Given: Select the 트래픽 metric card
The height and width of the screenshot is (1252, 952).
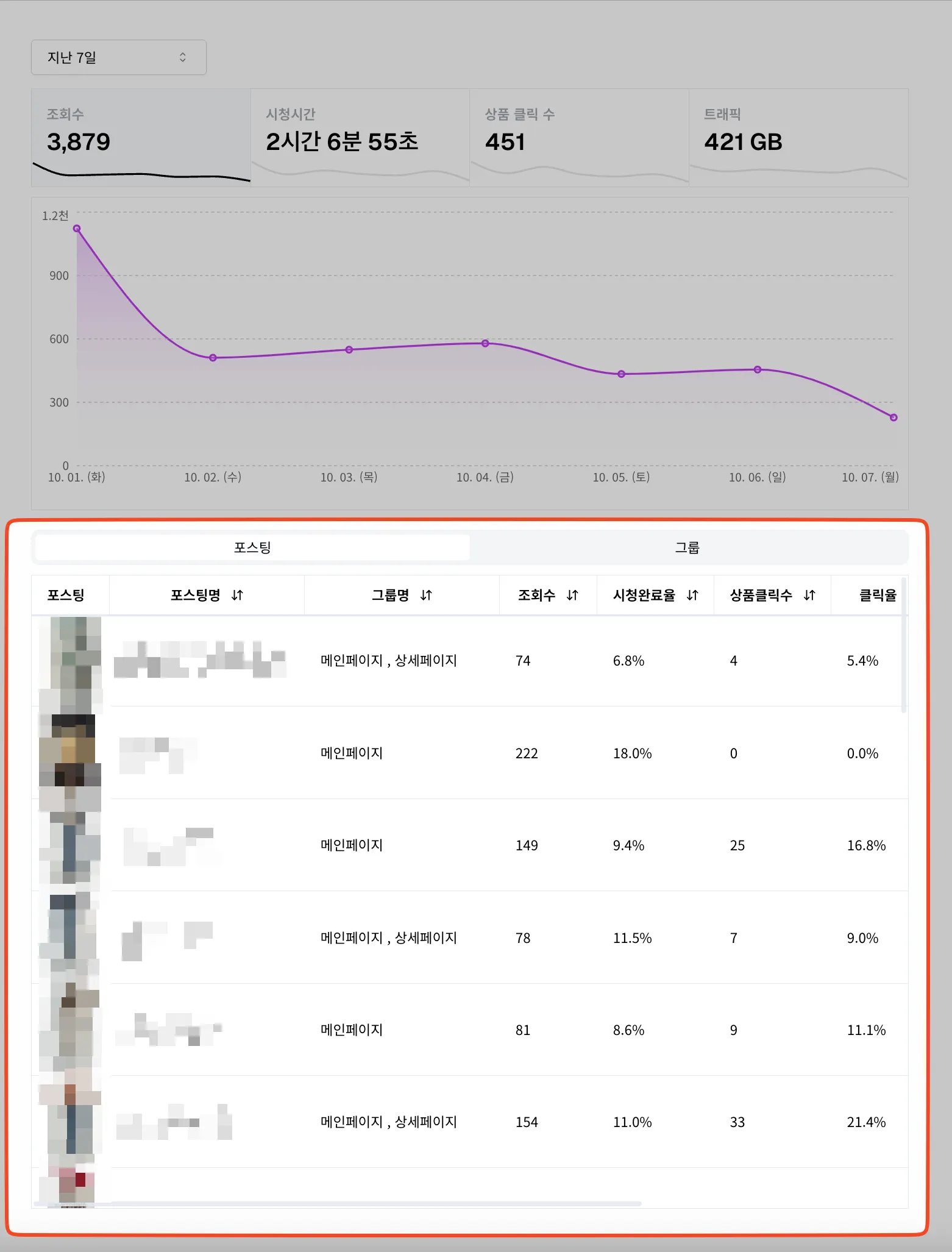Looking at the screenshot, I should [x=798, y=137].
